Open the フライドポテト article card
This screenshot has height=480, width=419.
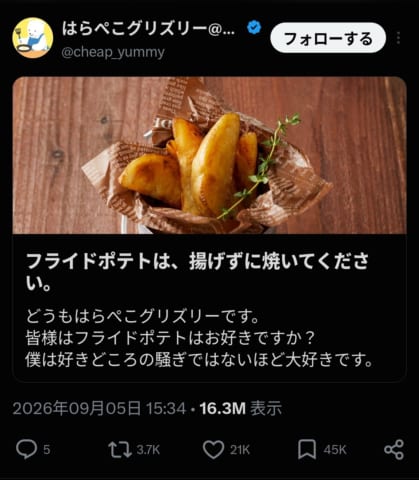tap(209, 229)
